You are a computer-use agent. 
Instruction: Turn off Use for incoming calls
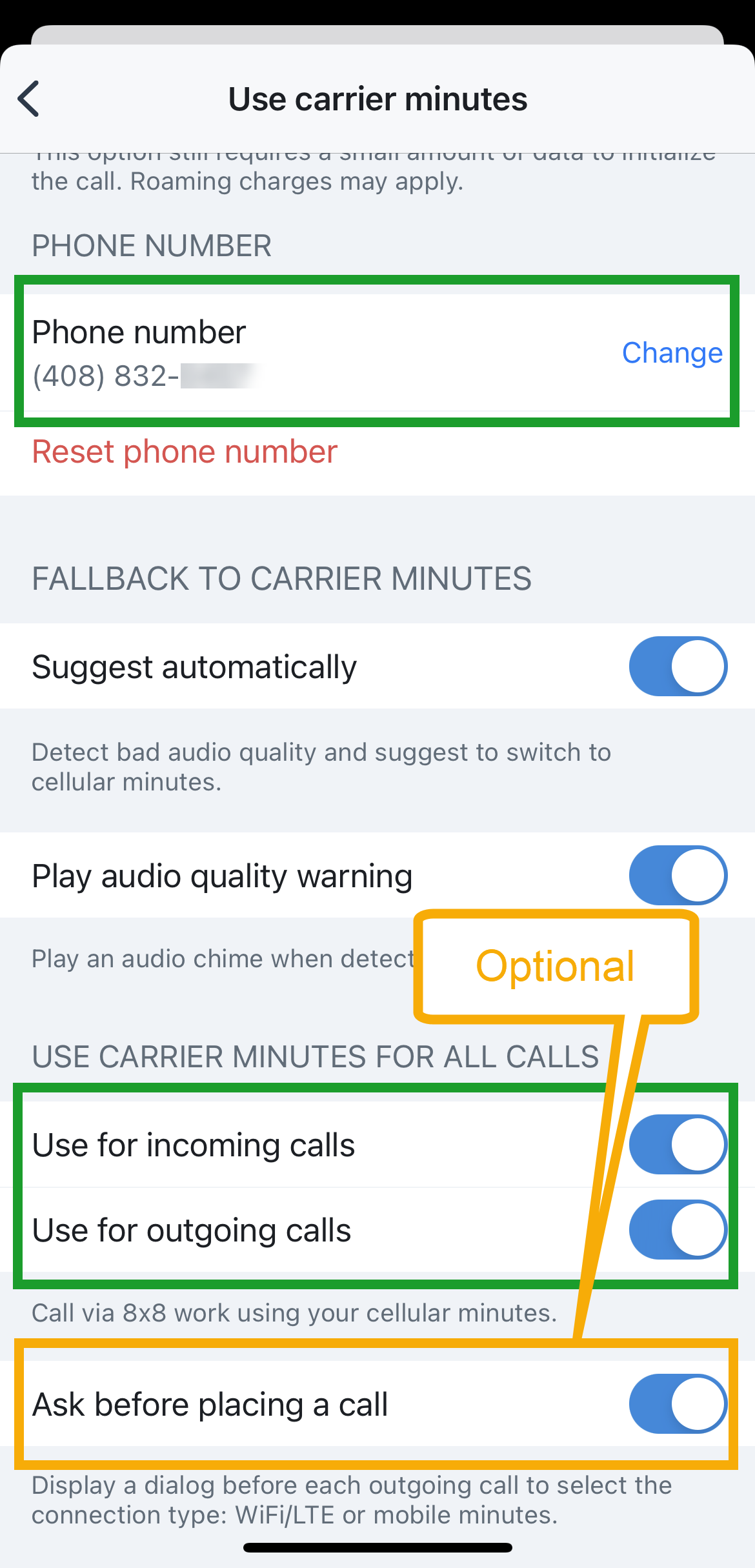click(x=678, y=1145)
